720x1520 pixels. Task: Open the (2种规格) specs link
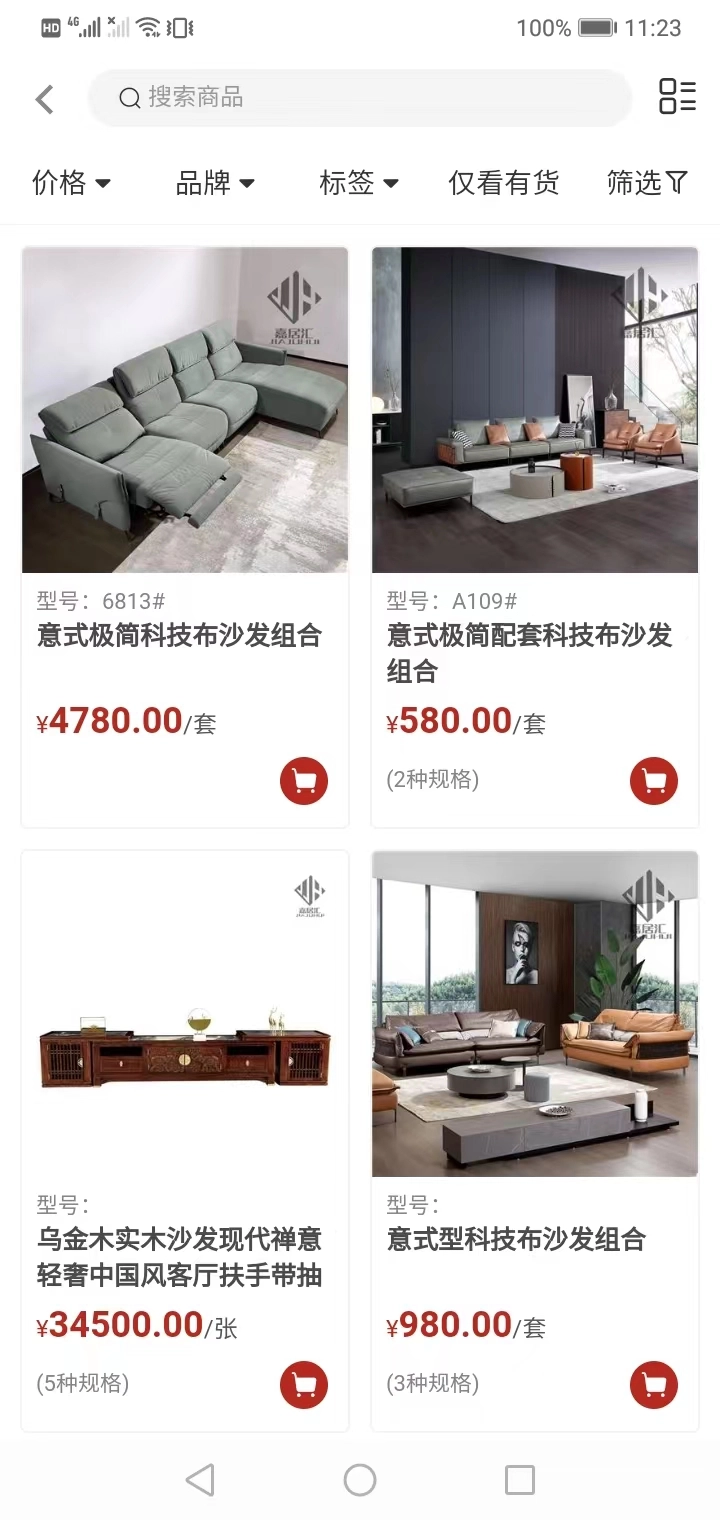(432, 780)
